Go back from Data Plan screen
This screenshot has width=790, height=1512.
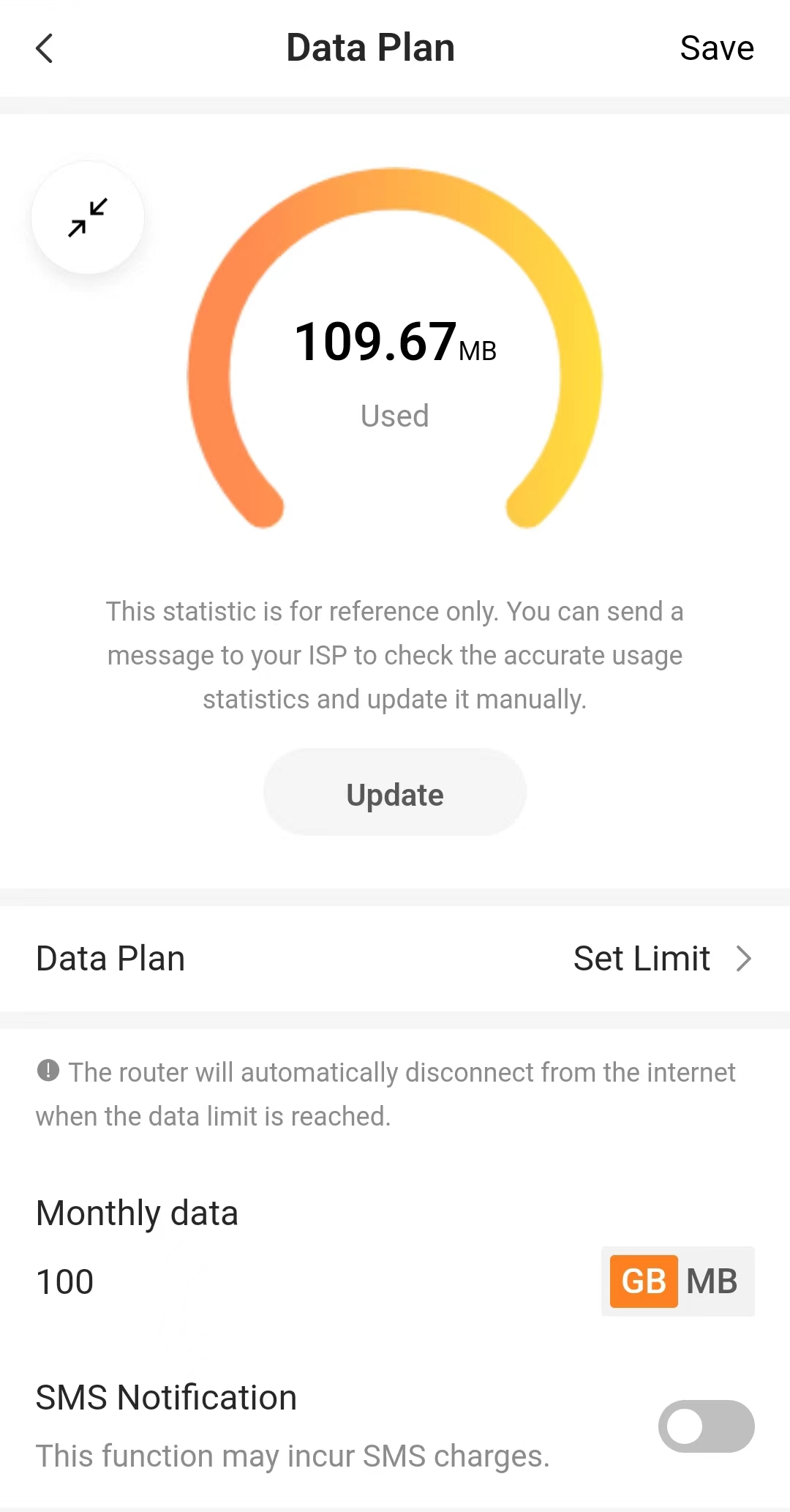tap(45, 49)
